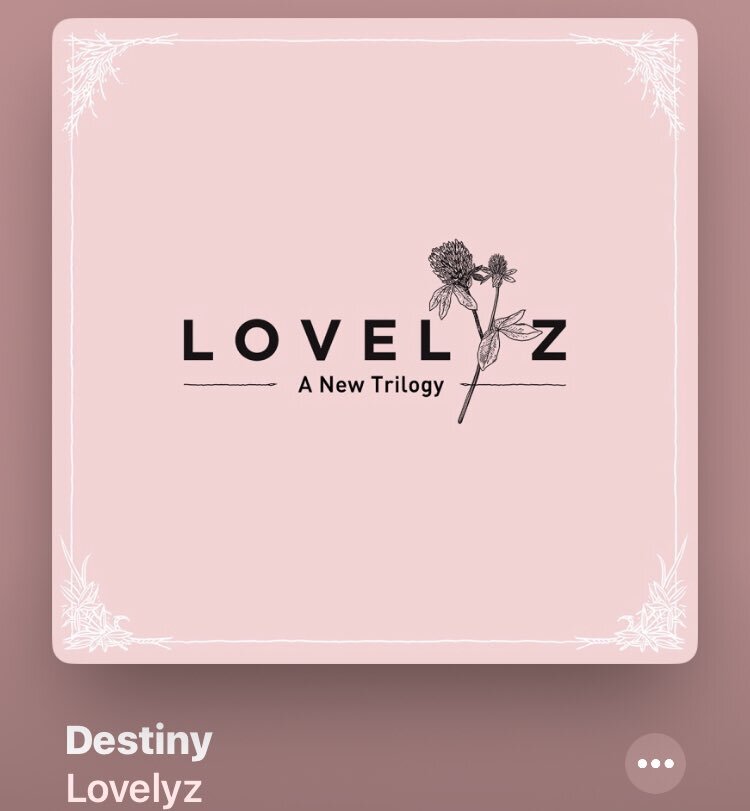
Task: Open the more options menu for Destiny
Action: click(x=655, y=764)
